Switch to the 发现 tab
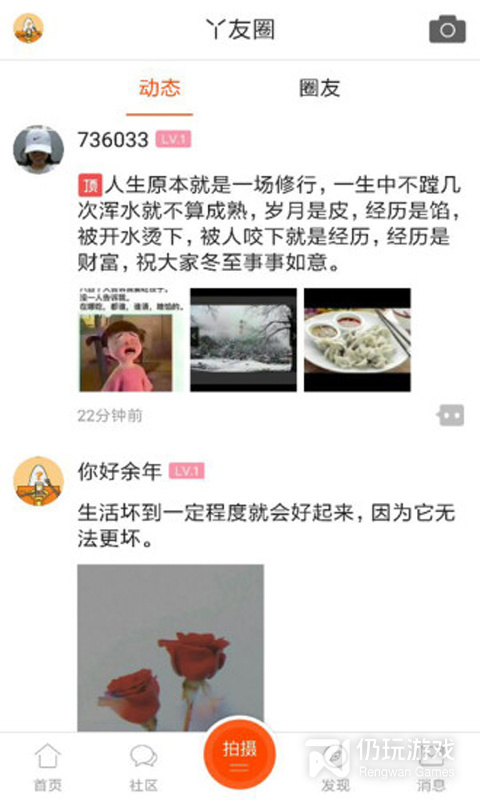The image size is (480, 800). (x=335, y=767)
